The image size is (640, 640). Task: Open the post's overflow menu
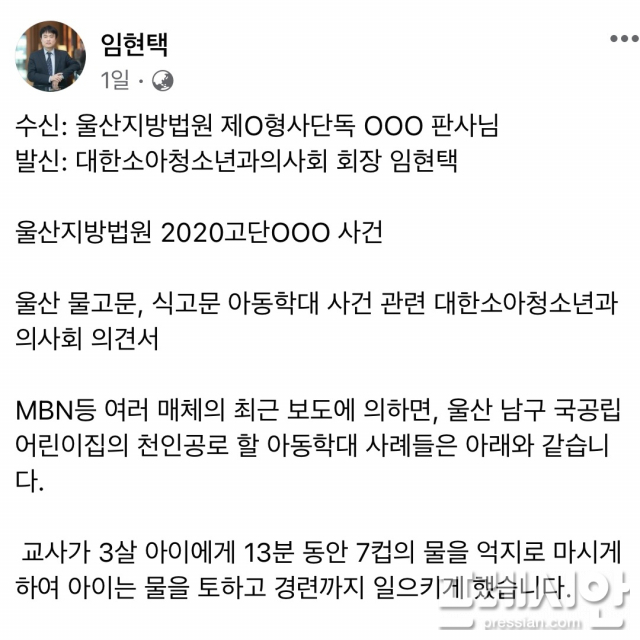click(x=622, y=40)
